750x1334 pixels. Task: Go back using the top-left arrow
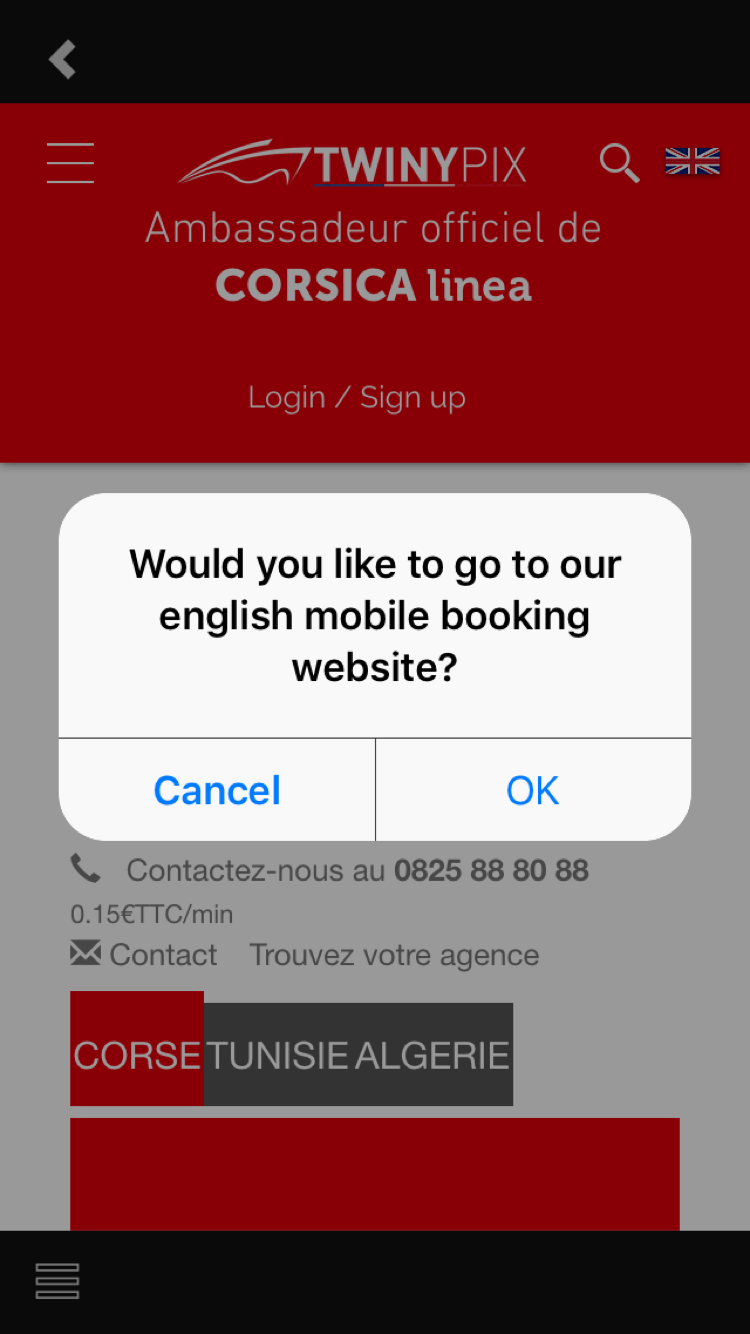[x=62, y=59]
